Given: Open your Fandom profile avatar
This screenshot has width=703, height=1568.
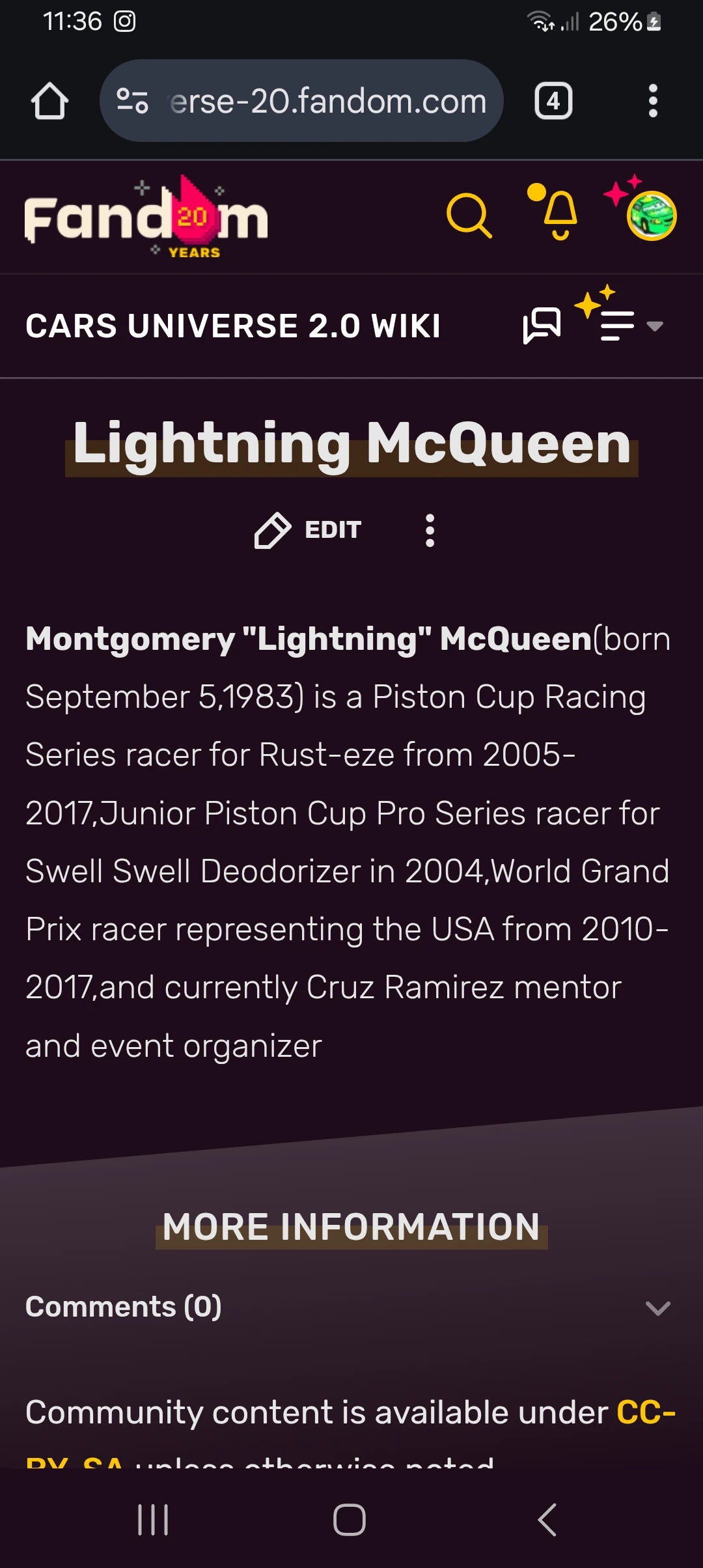Looking at the screenshot, I should 648,216.
